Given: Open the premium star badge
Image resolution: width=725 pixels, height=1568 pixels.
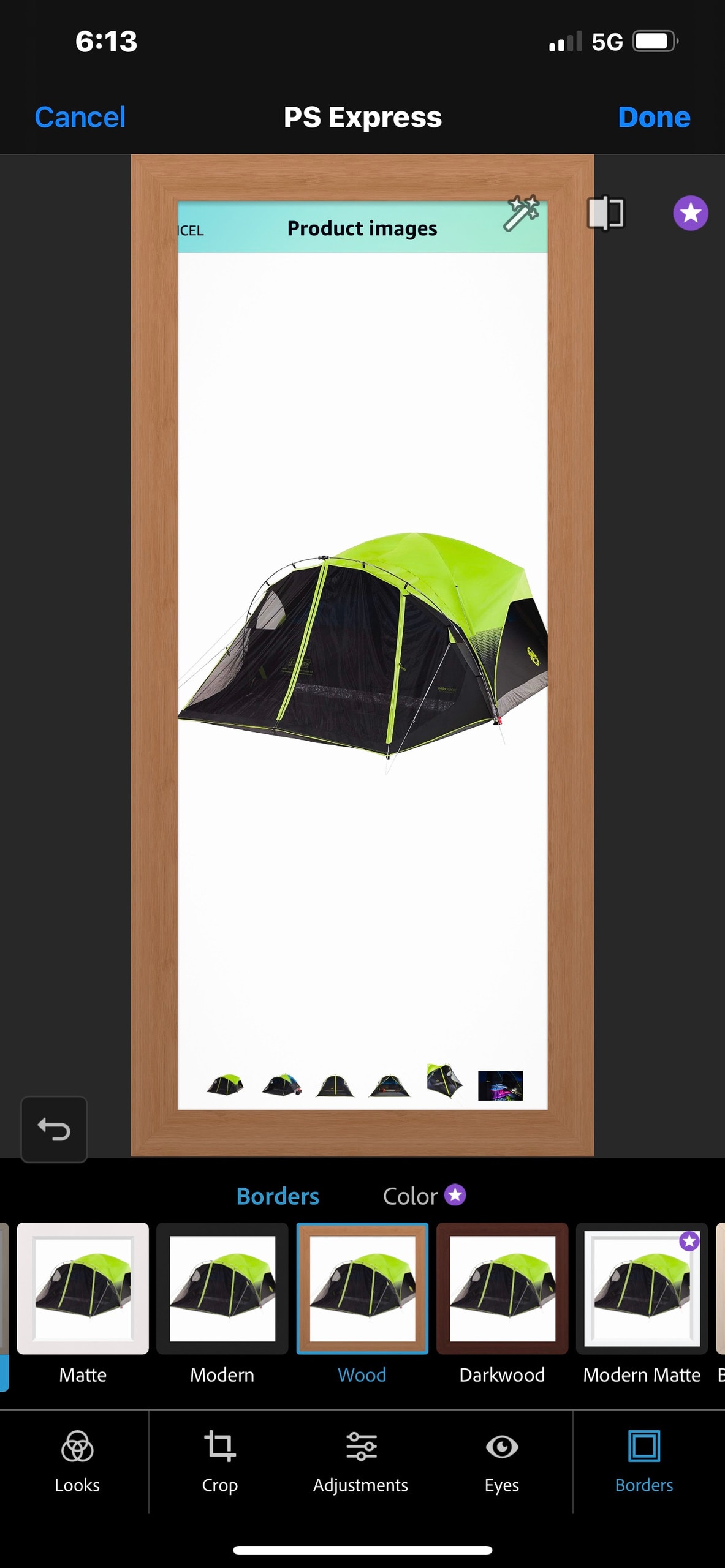Looking at the screenshot, I should [691, 213].
